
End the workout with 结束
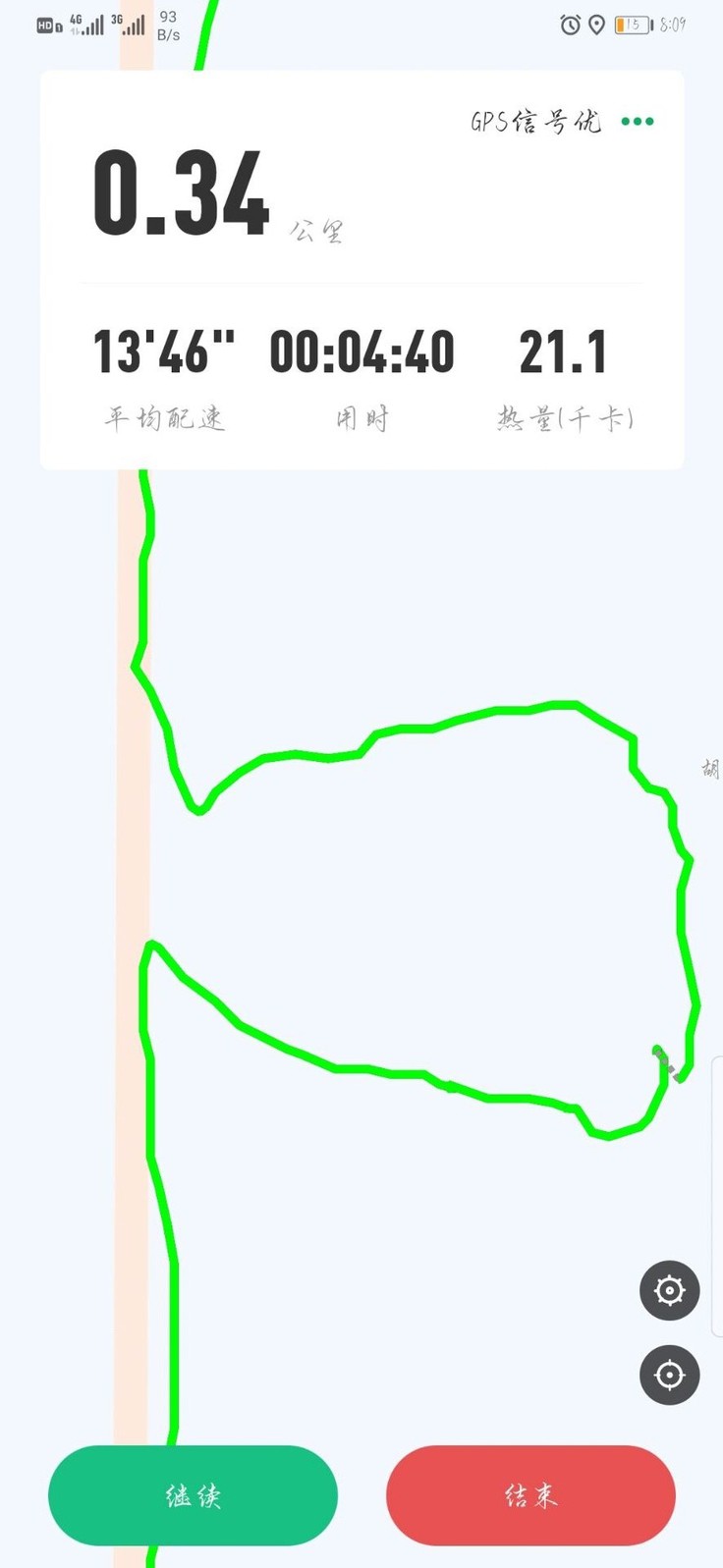(x=530, y=1494)
